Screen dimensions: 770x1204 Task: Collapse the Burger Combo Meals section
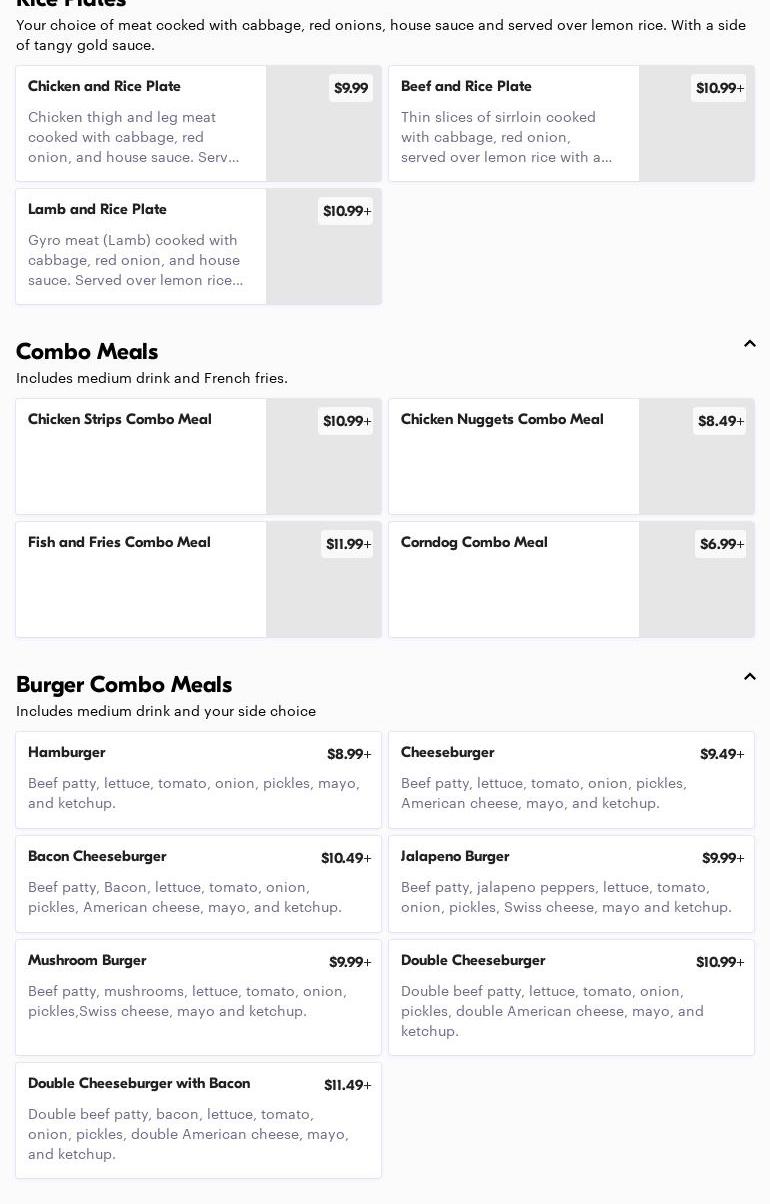pos(749,677)
